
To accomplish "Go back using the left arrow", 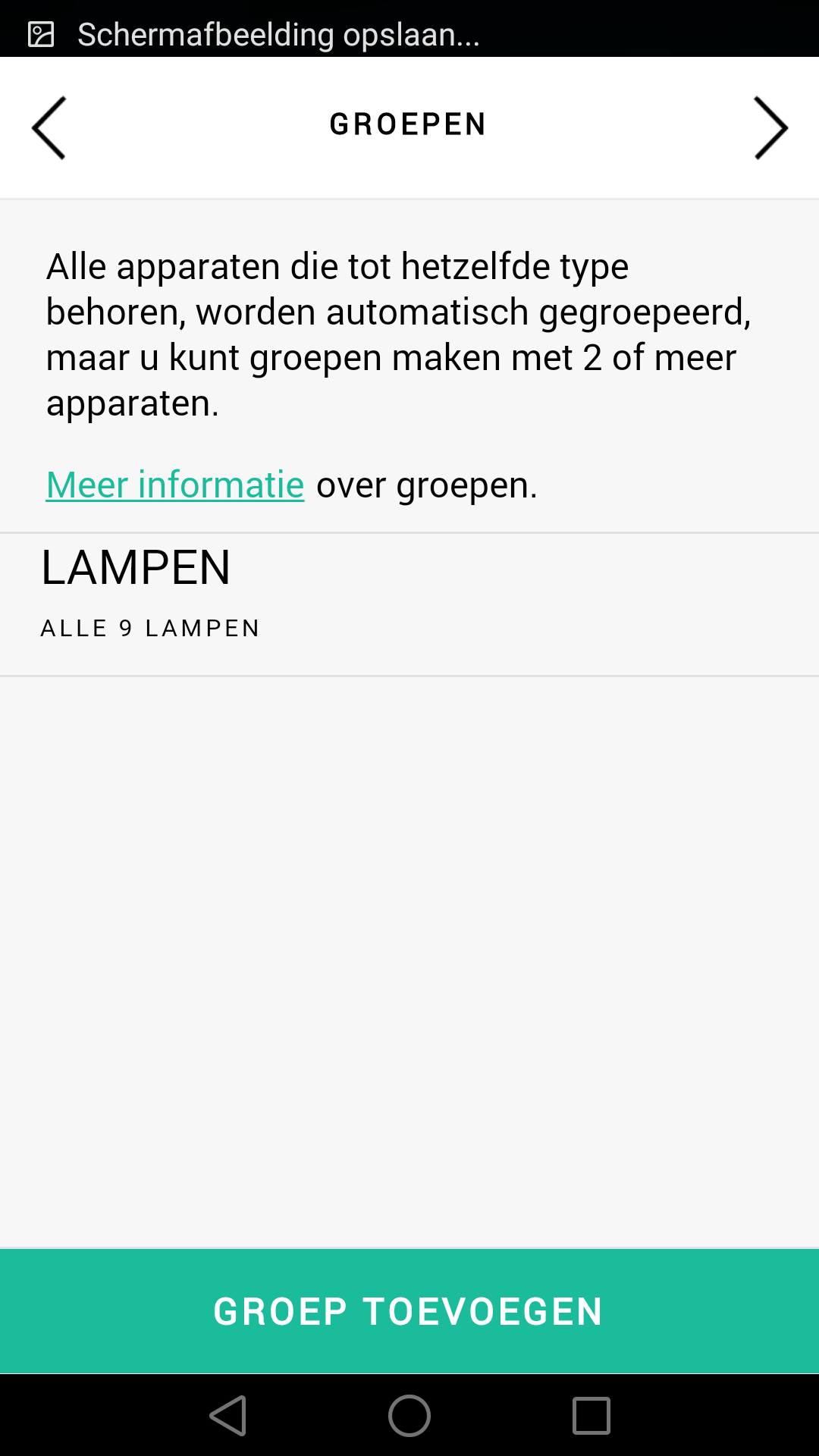I will tap(49, 127).
